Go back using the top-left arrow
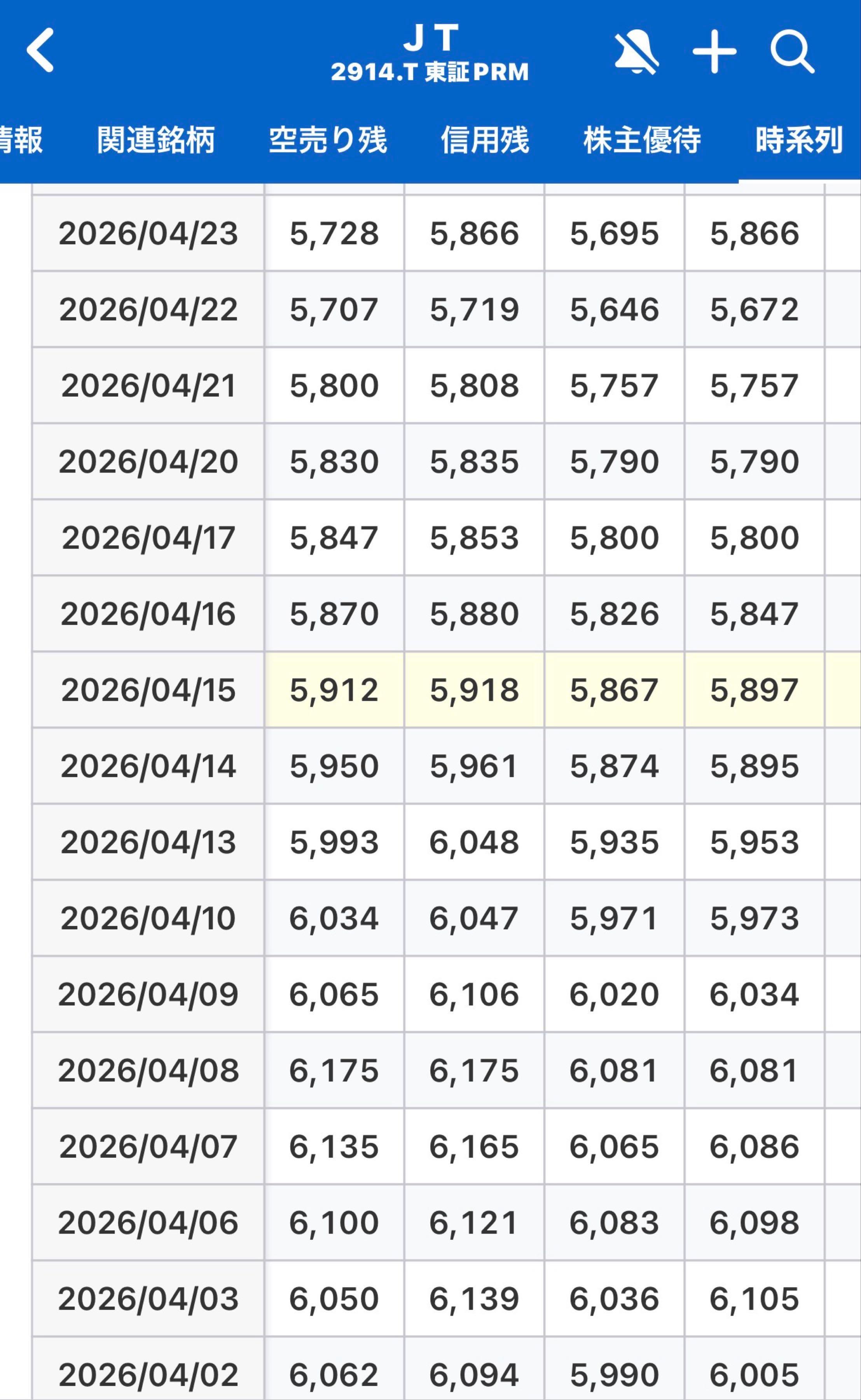This screenshot has height=1400, width=861. pos(40,50)
